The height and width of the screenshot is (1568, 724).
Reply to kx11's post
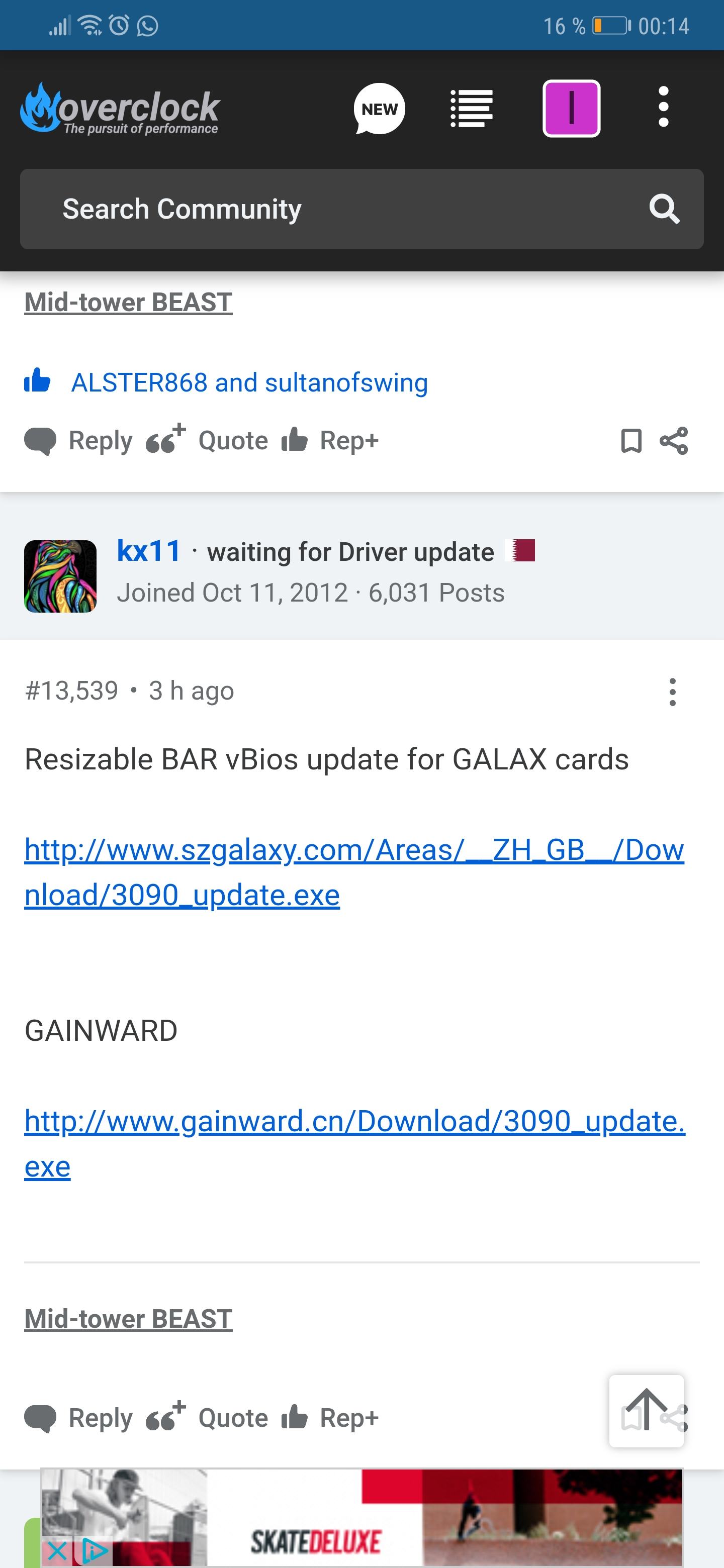click(78, 1418)
